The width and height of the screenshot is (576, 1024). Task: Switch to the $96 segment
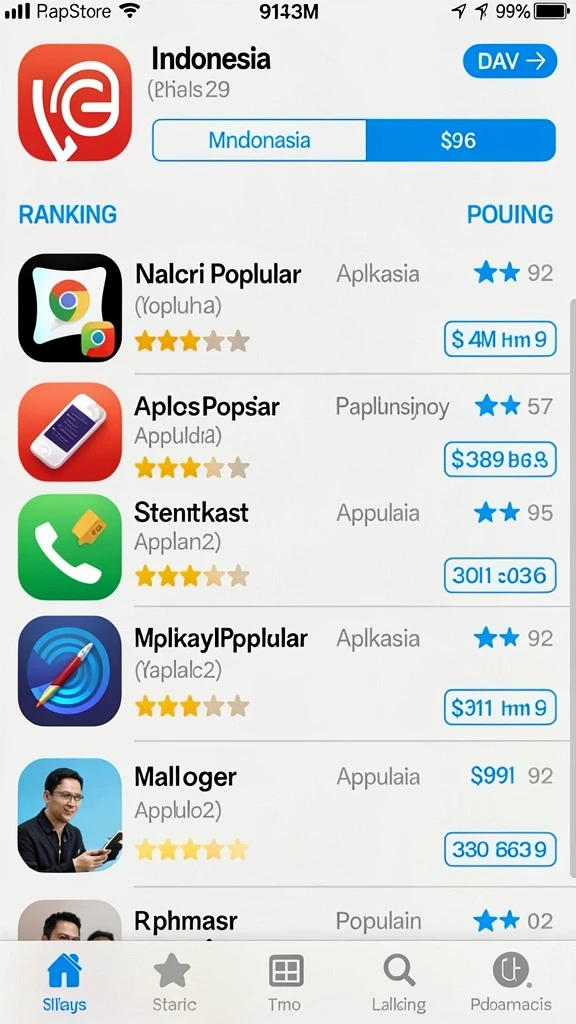(x=460, y=140)
